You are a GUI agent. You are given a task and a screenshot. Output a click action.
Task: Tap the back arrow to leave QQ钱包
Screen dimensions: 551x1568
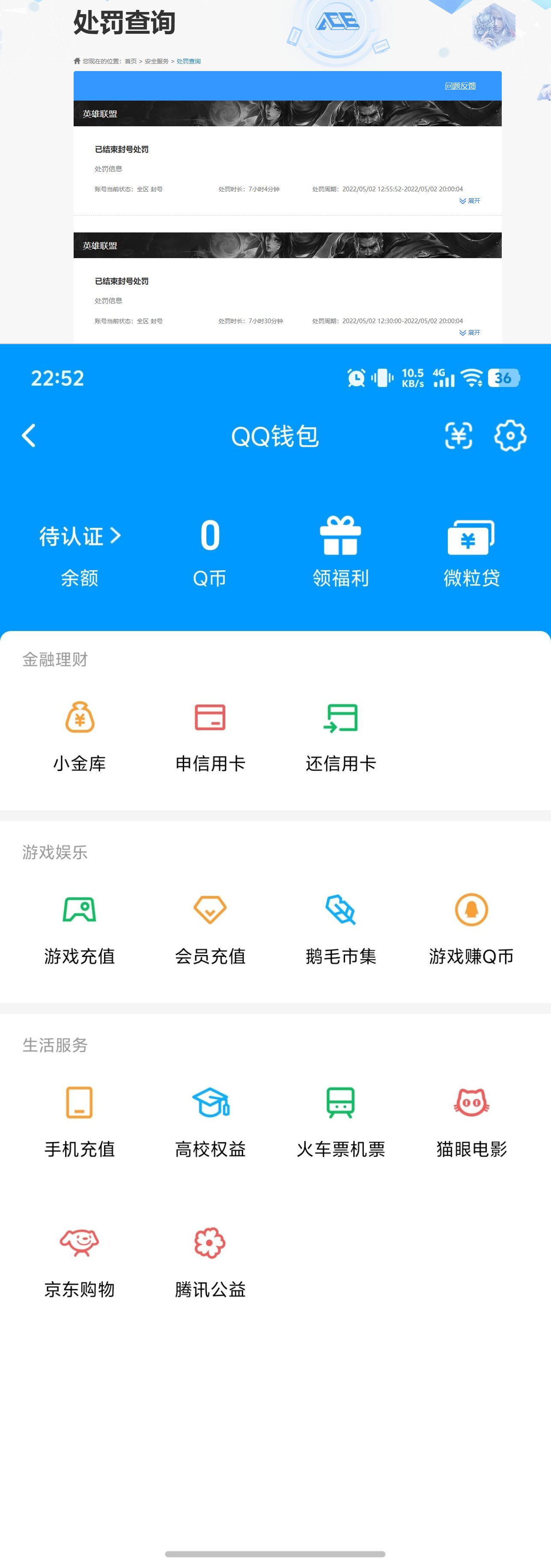coord(28,436)
